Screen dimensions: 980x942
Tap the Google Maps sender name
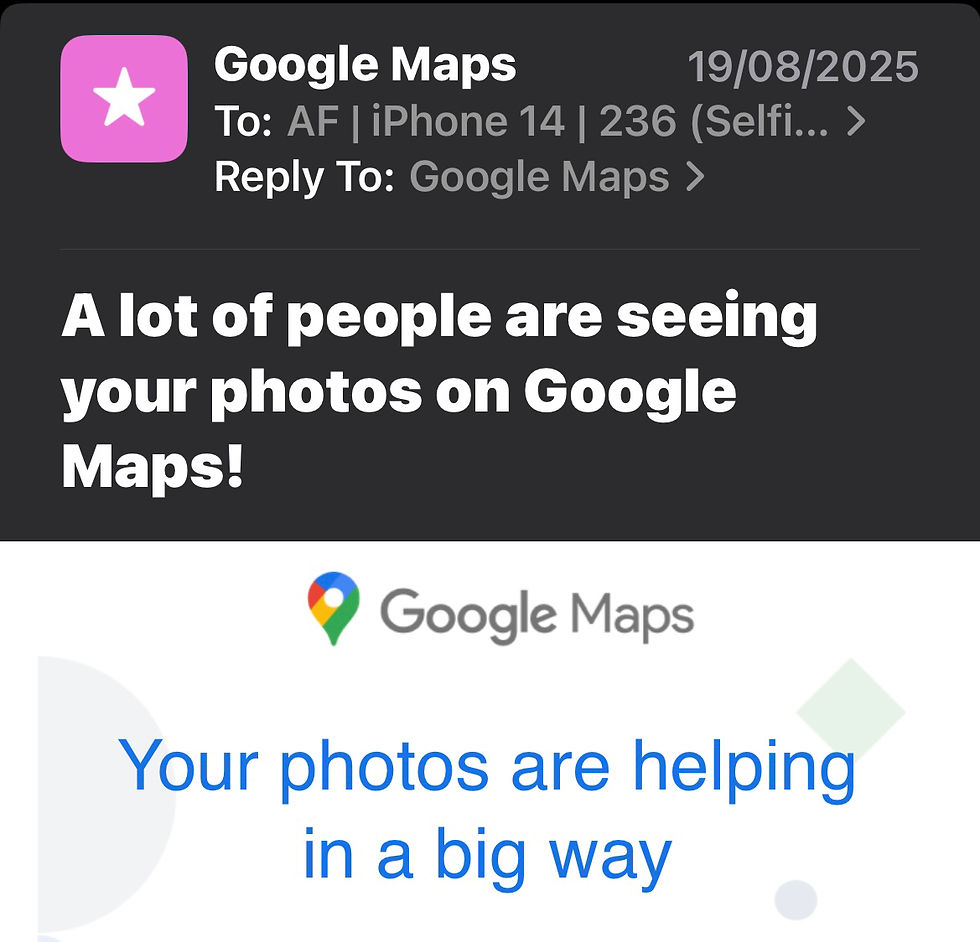(x=365, y=66)
